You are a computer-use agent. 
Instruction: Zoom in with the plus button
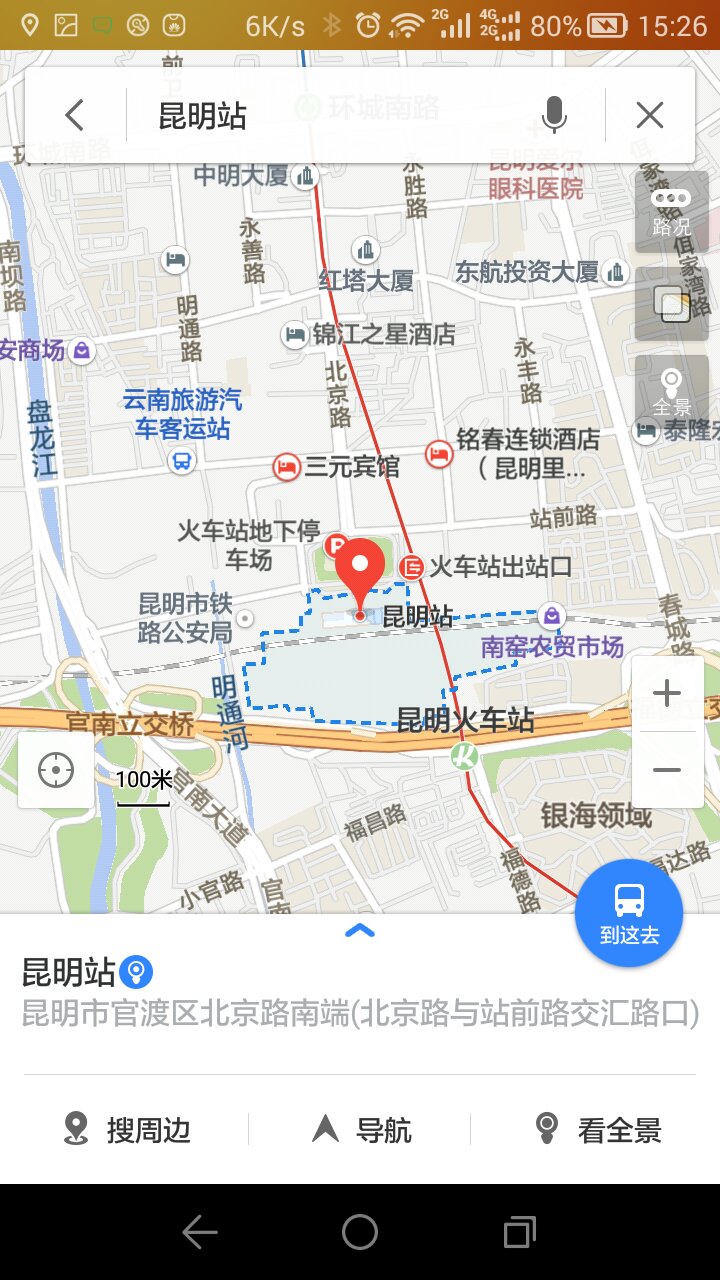[x=666, y=693]
